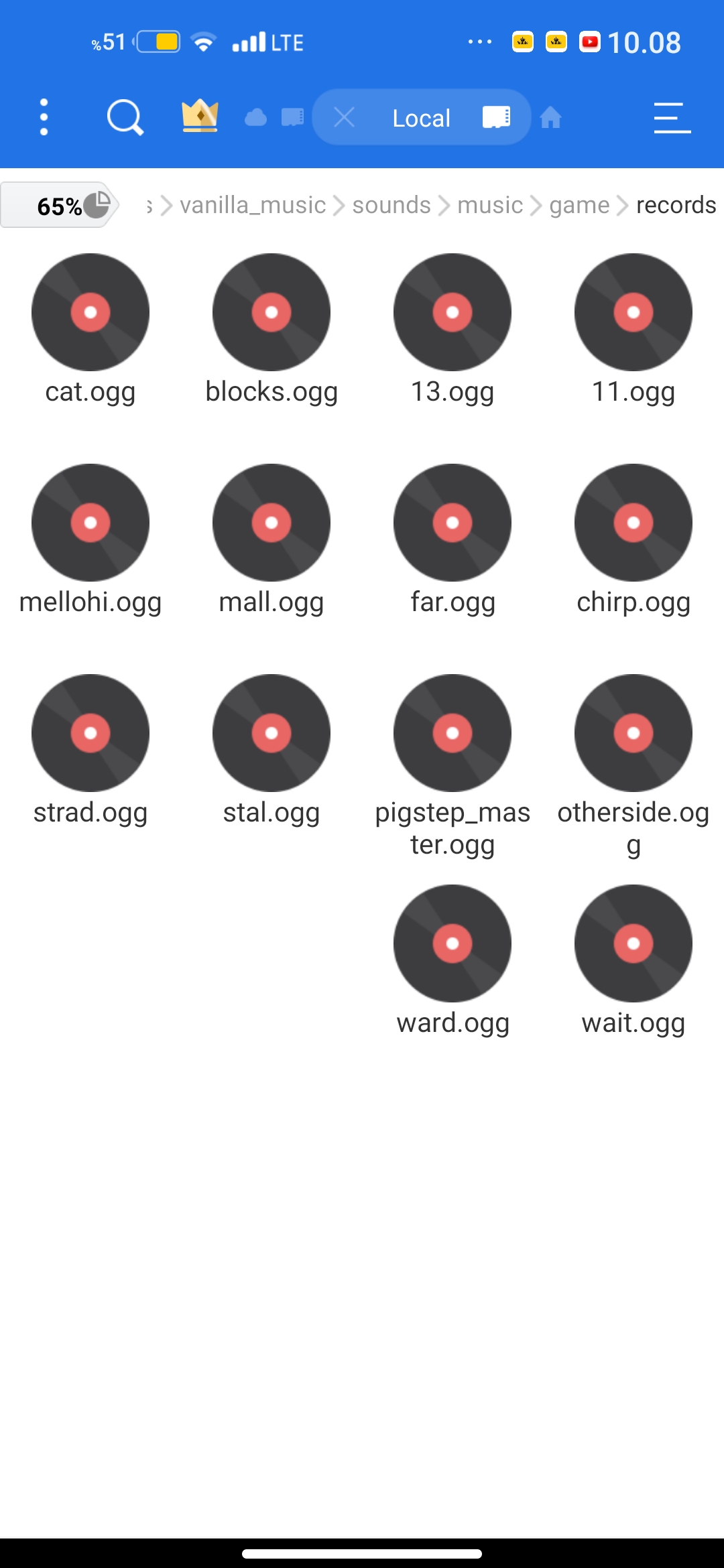Viewport: 724px width, 1568px height.
Task: Open the right-side hamburger menu
Action: (672, 118)
